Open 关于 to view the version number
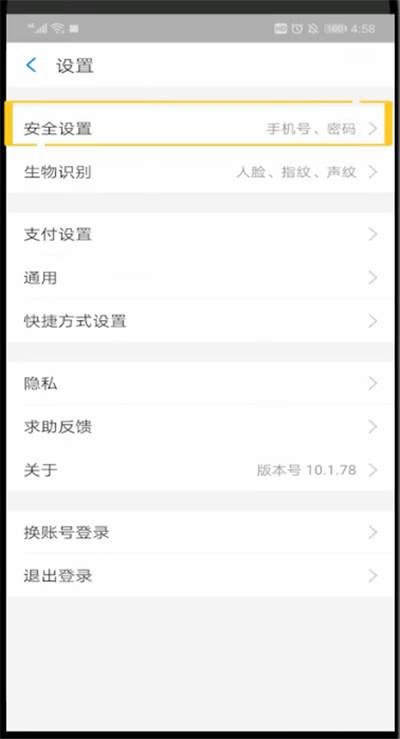The width and height of the screenshot is (400, 739). tap(200, 470)
